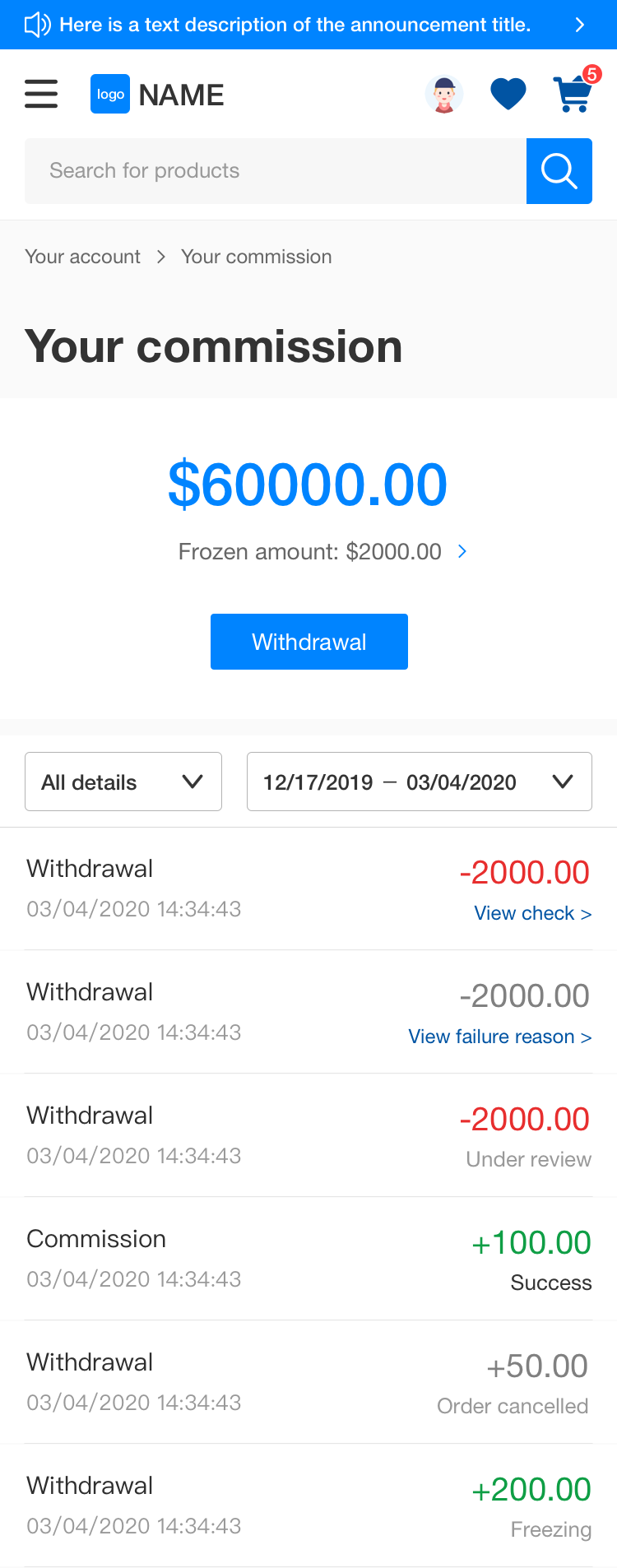
Task: Go back to Your account breadcrumb
Action: coord(82,257)
